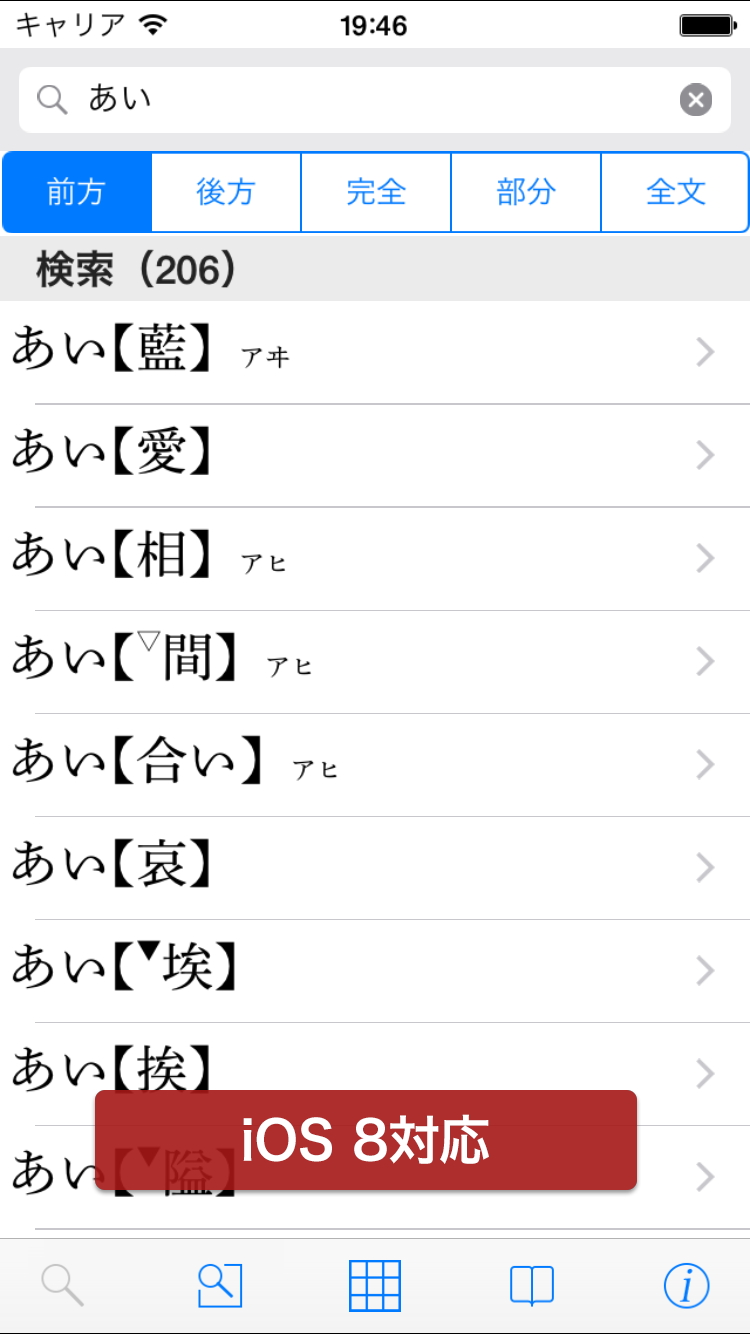Open the book tab
This screenshot has height=1334, width=750.
(x=531, y=1285)
